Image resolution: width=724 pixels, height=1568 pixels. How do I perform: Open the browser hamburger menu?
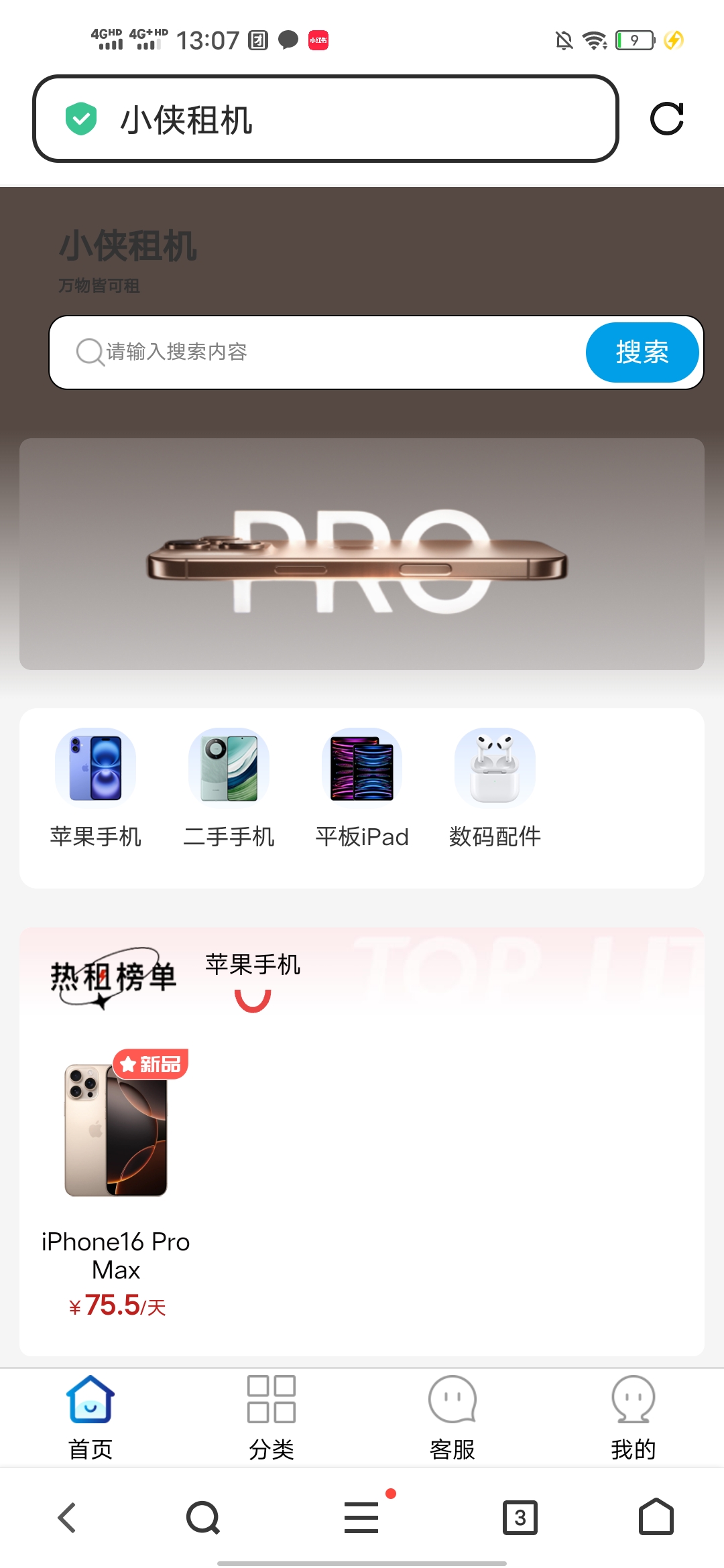(362, 1518)
